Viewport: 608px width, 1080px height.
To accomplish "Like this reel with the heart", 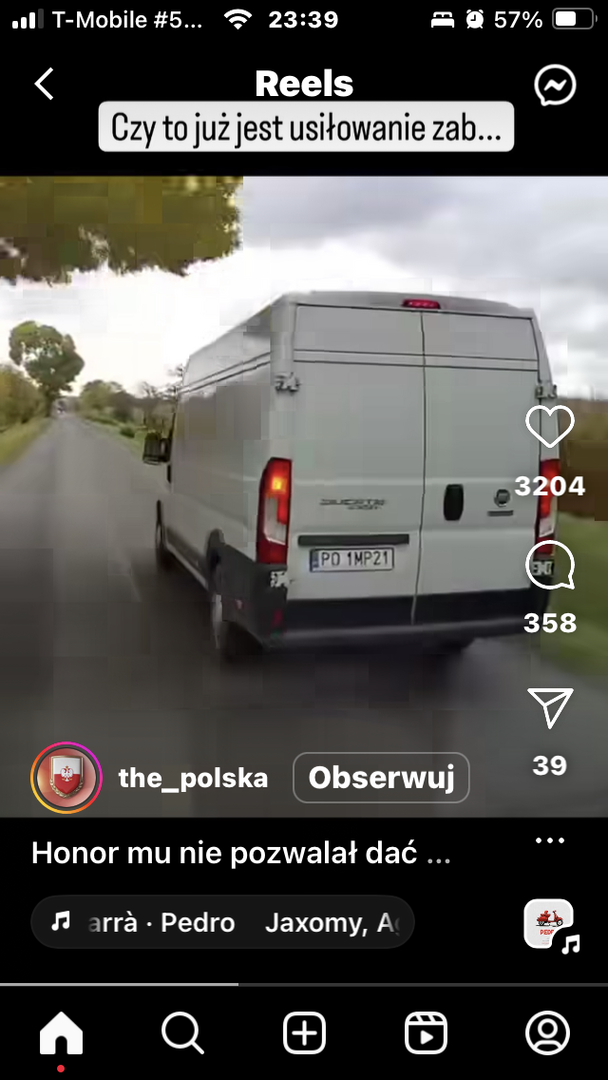I will click(x=549, y=426).
